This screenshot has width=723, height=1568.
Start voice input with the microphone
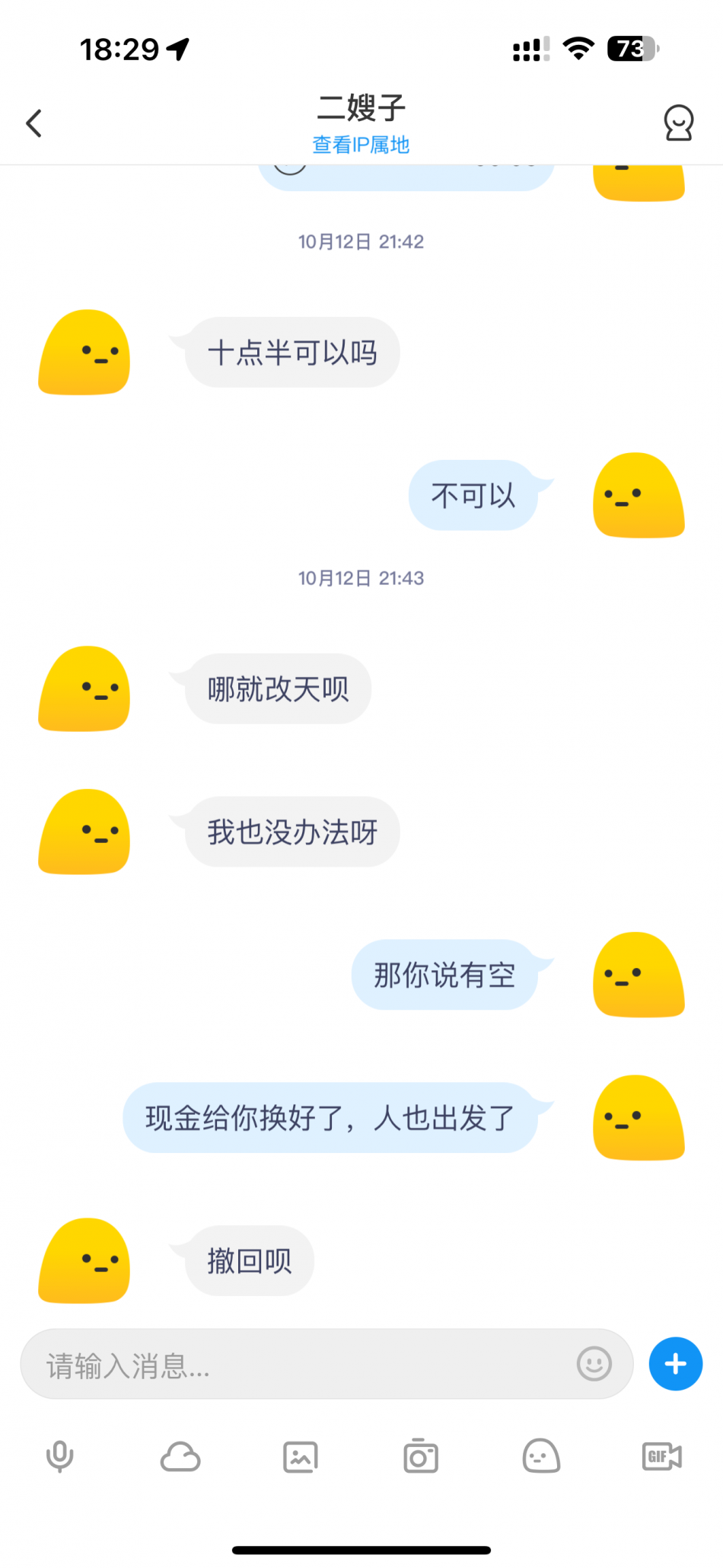60,1458
